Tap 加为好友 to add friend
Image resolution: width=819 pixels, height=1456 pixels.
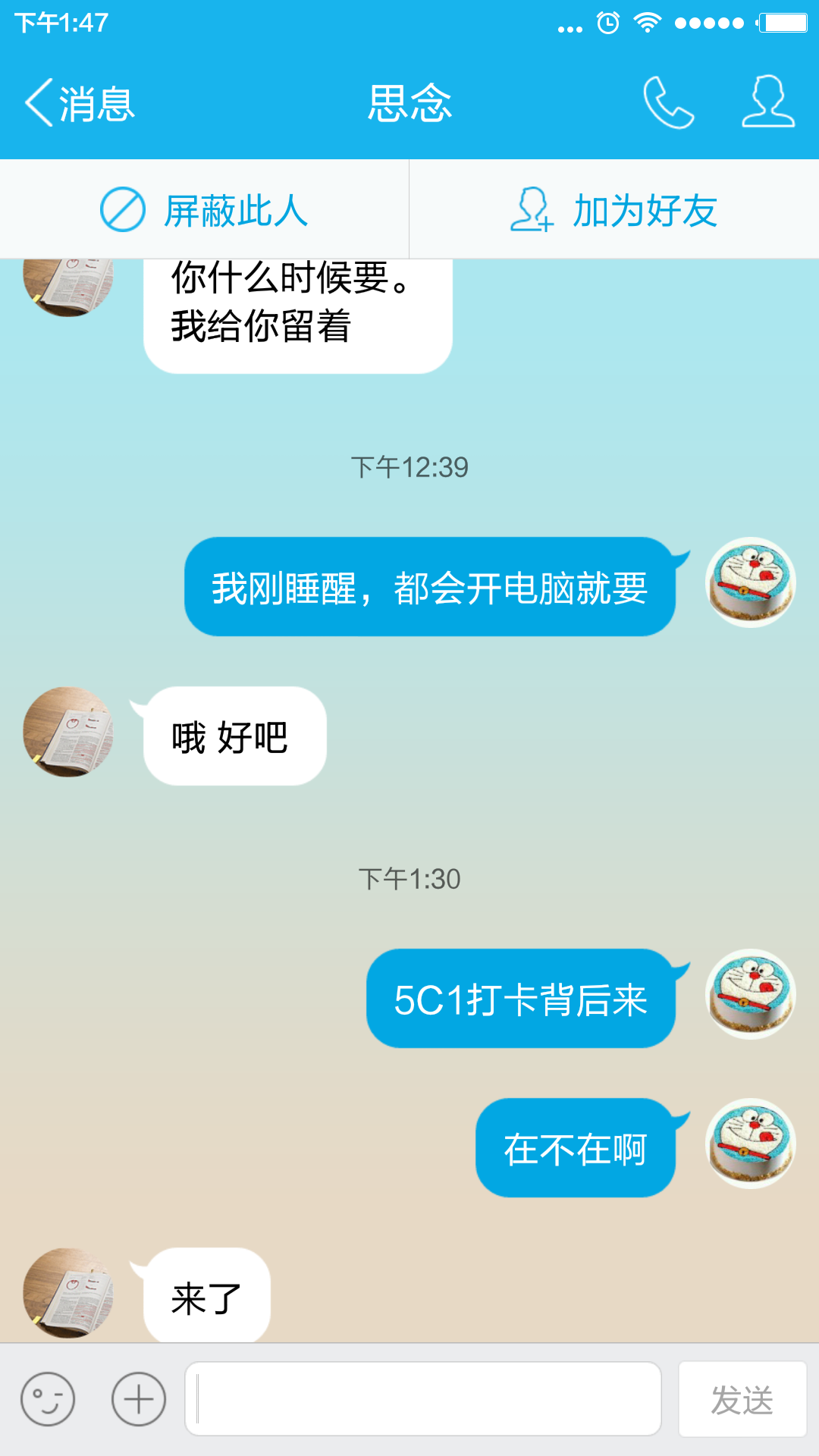pyautogui.click(x=614, y=210)
